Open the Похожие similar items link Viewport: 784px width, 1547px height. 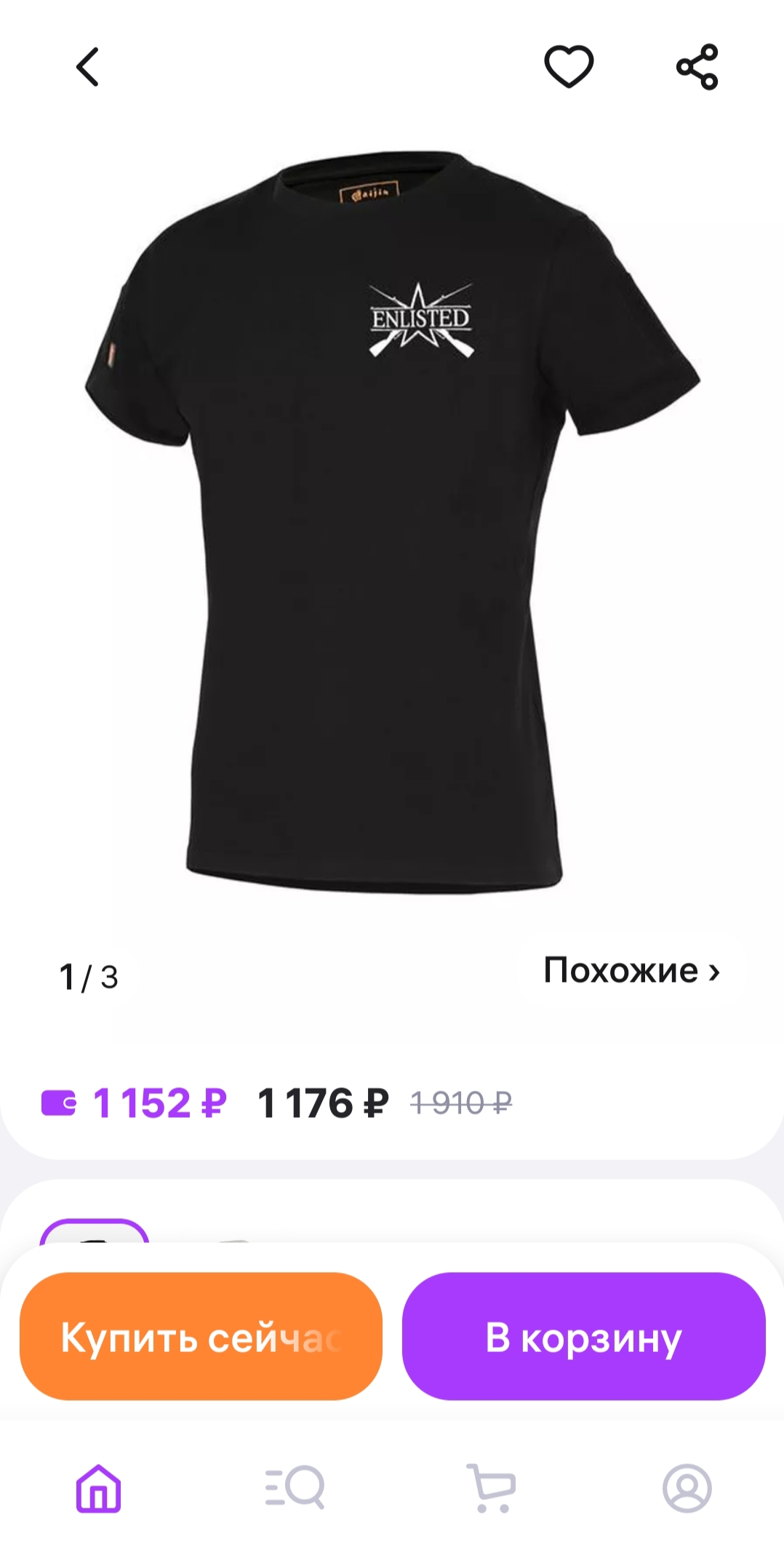(631, 970)
